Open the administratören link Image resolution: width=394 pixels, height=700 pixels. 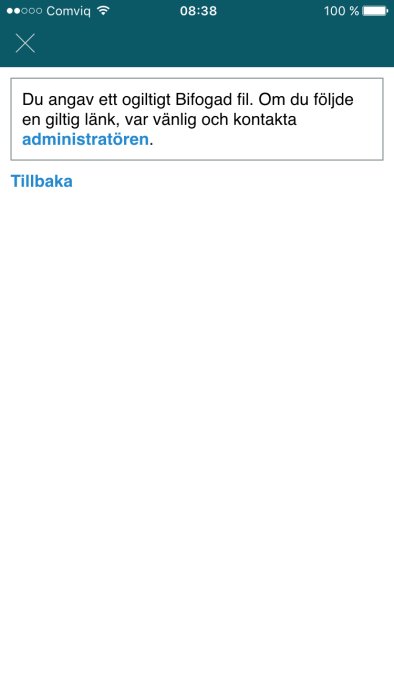tap(85, 140)
